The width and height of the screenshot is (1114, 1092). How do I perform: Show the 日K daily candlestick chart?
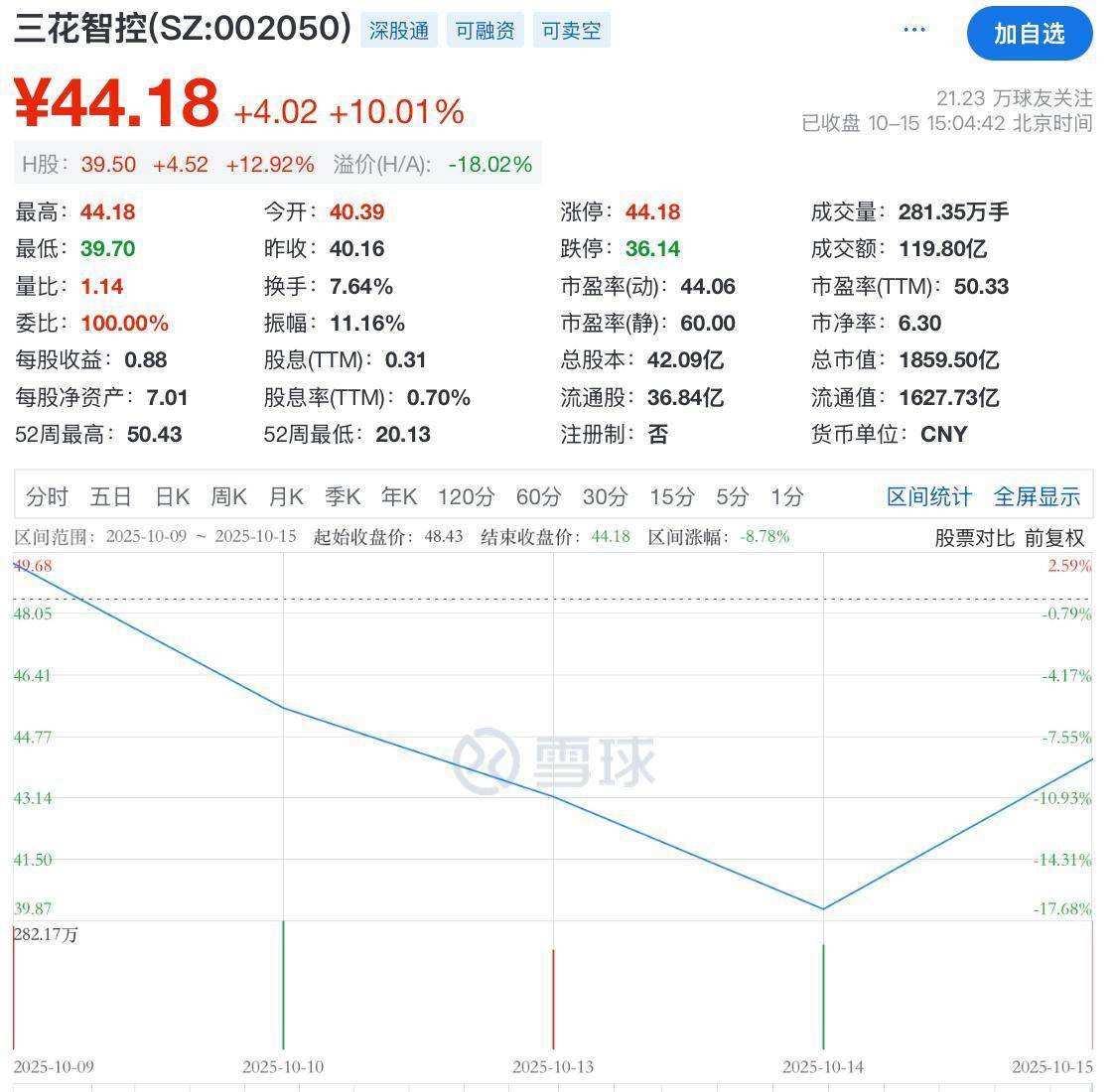[172, 496]
